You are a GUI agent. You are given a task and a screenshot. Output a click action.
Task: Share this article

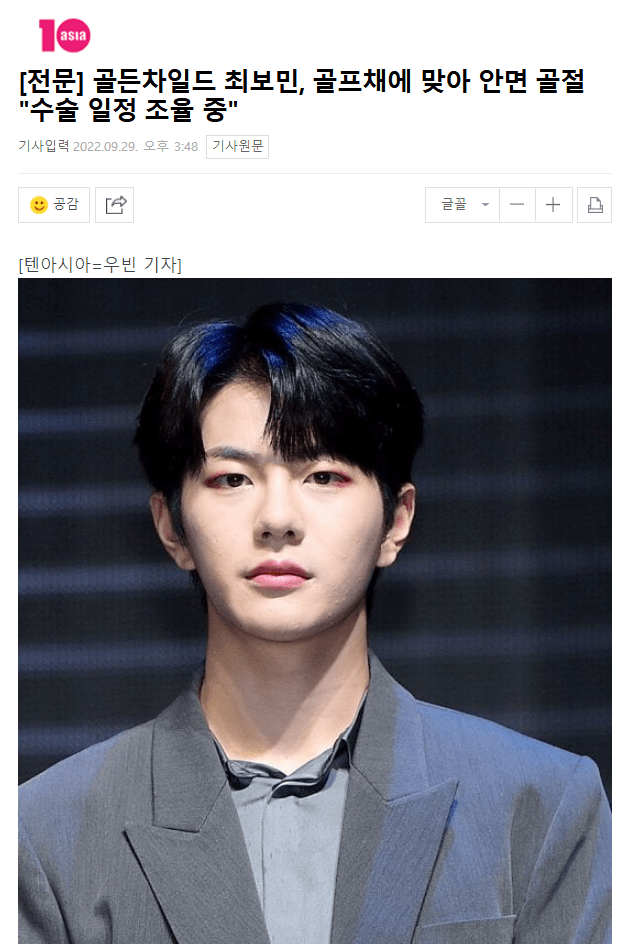pos(115,205)
